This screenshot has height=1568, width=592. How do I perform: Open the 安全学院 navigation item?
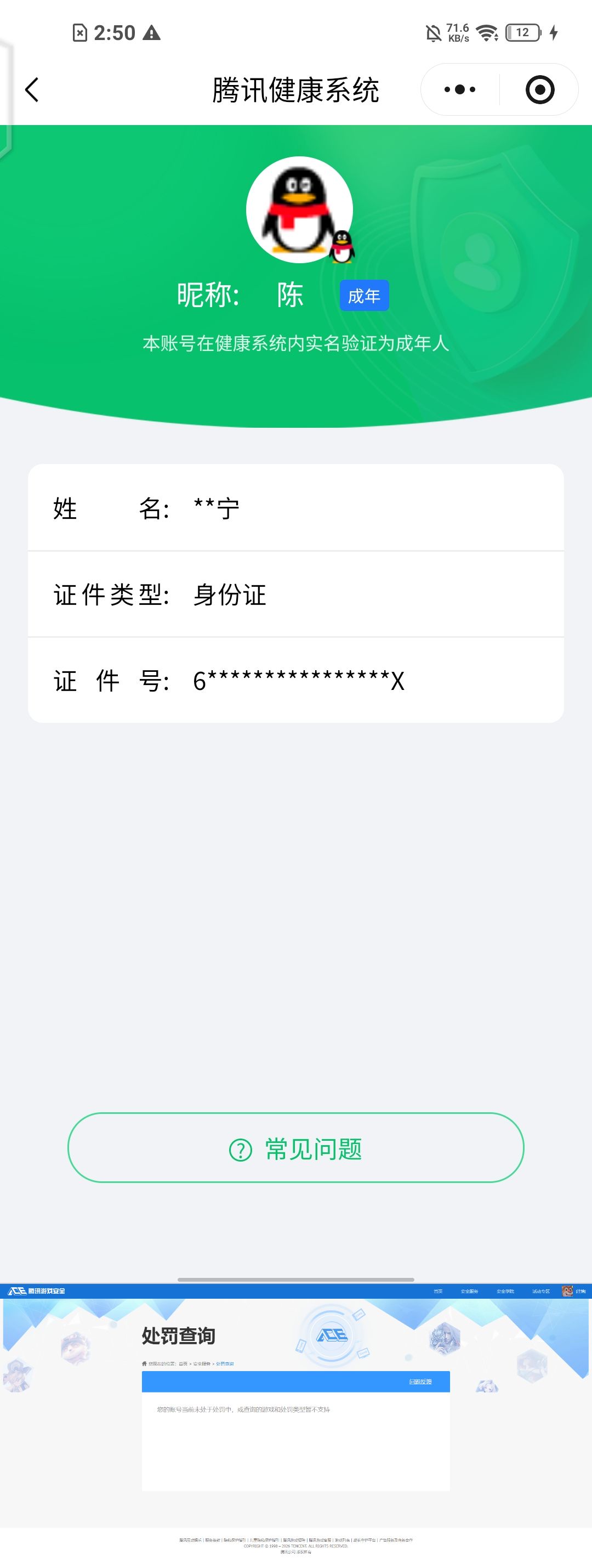pyautogui.click(x=506, y=1290)
